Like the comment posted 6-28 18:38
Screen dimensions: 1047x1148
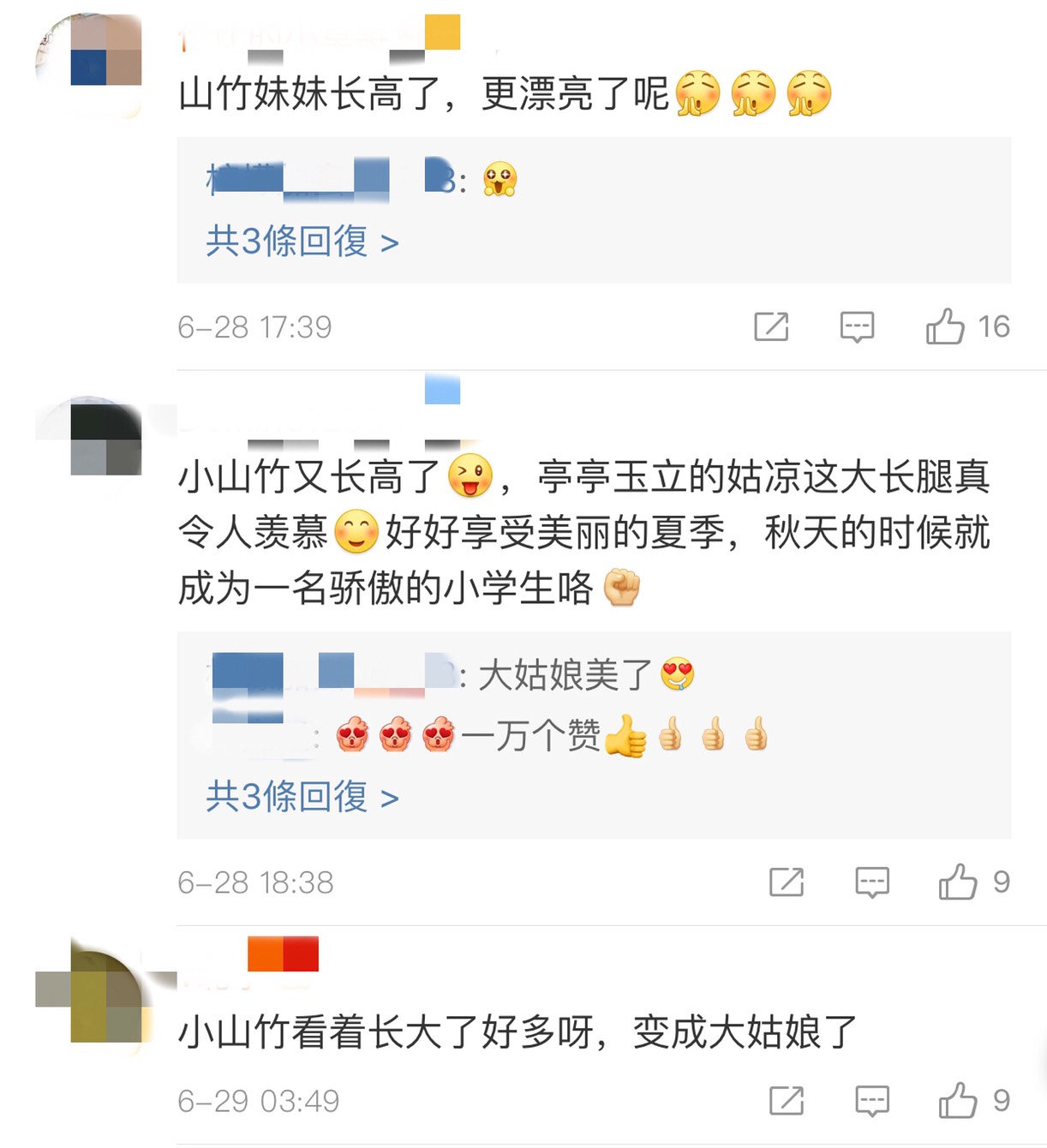958,882
